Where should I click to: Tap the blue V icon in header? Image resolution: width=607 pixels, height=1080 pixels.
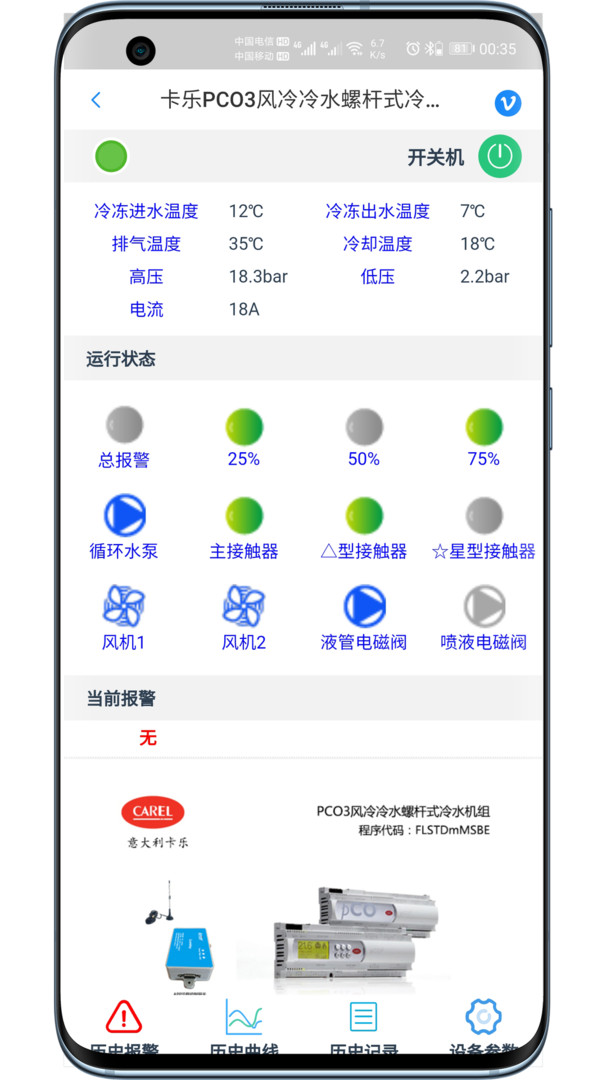coord(508,103)
